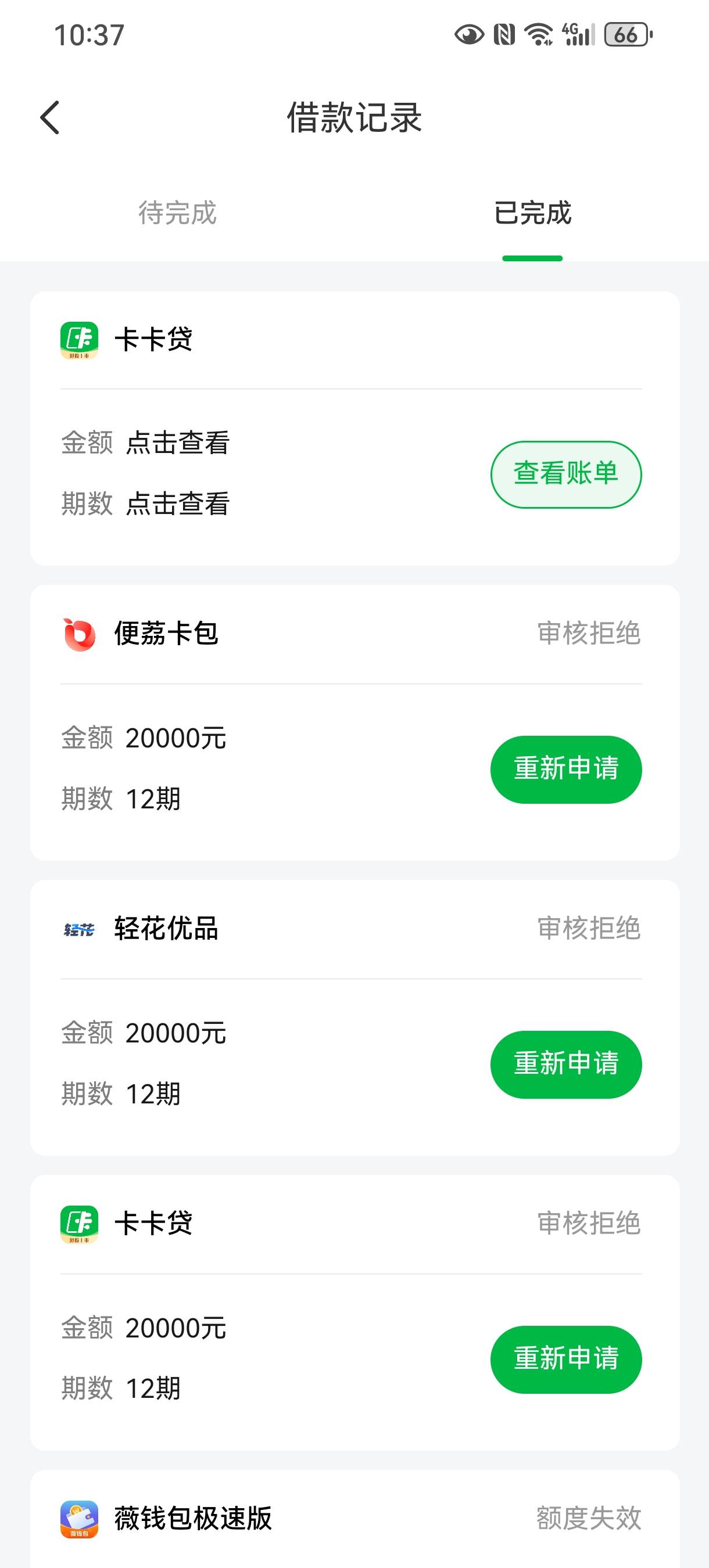709x1568 pixels.
Task: Tap 点击查看 next to 金额
Action: 178,443
